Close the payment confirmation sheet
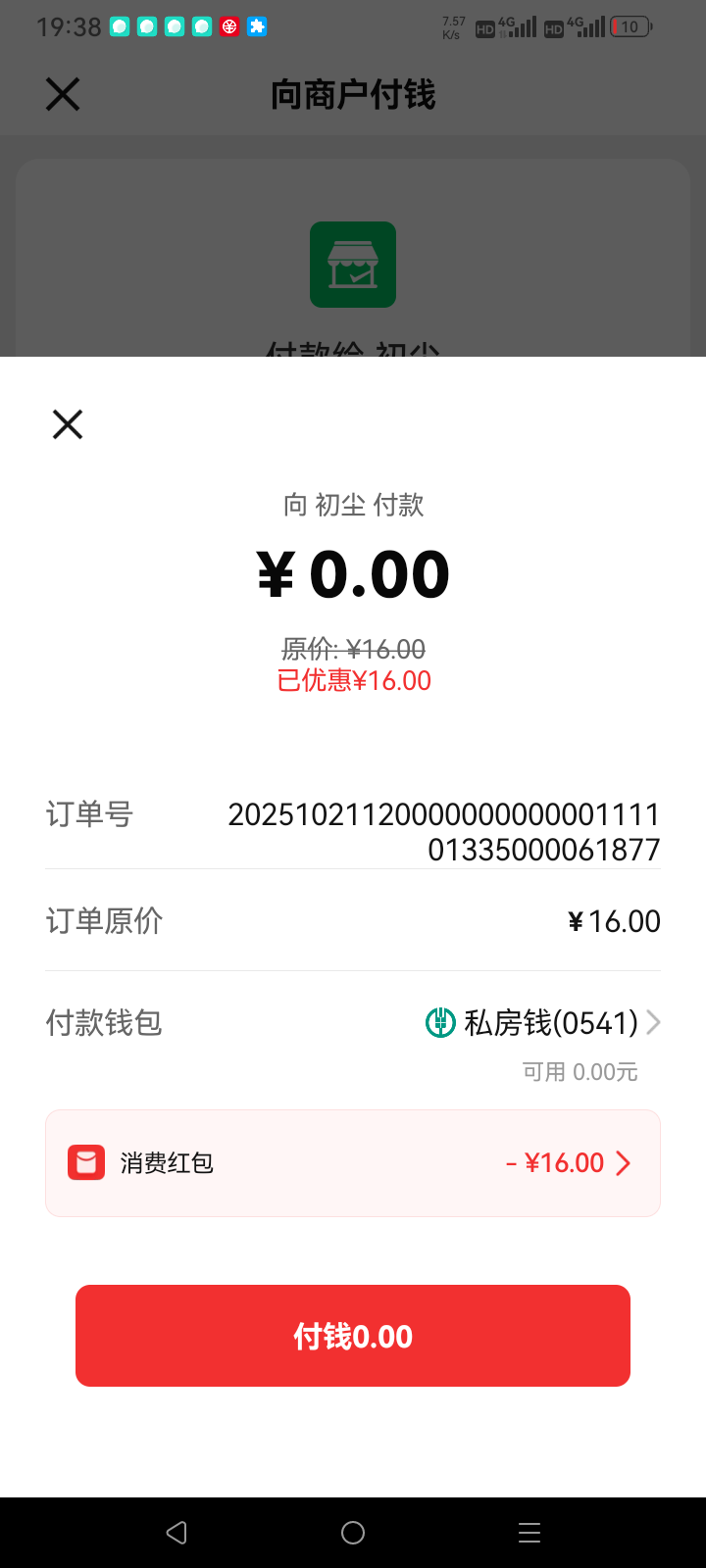This screenshot has height=1568, width=706. [68, 424]
